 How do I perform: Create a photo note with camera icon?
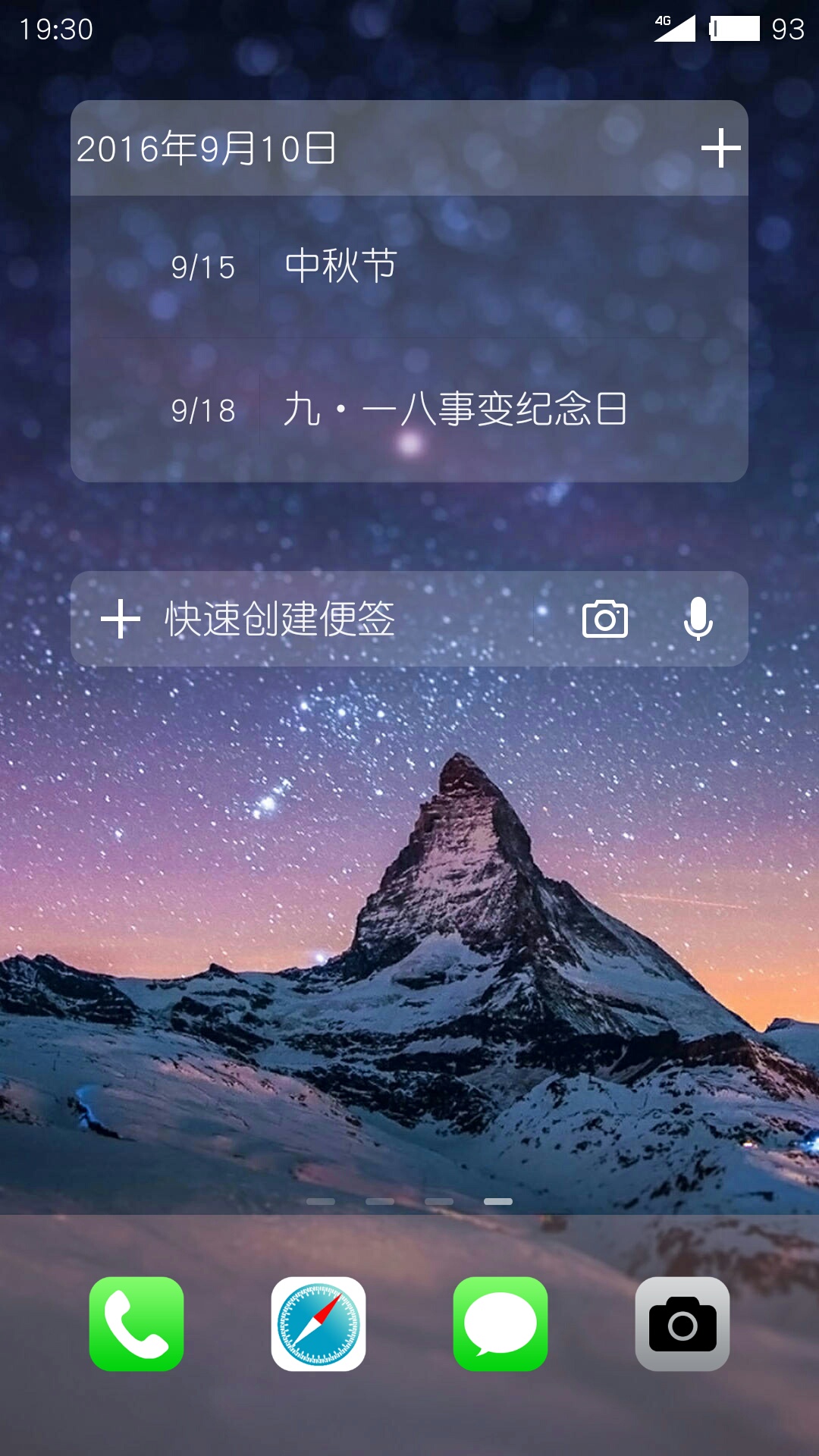[604, 619]
